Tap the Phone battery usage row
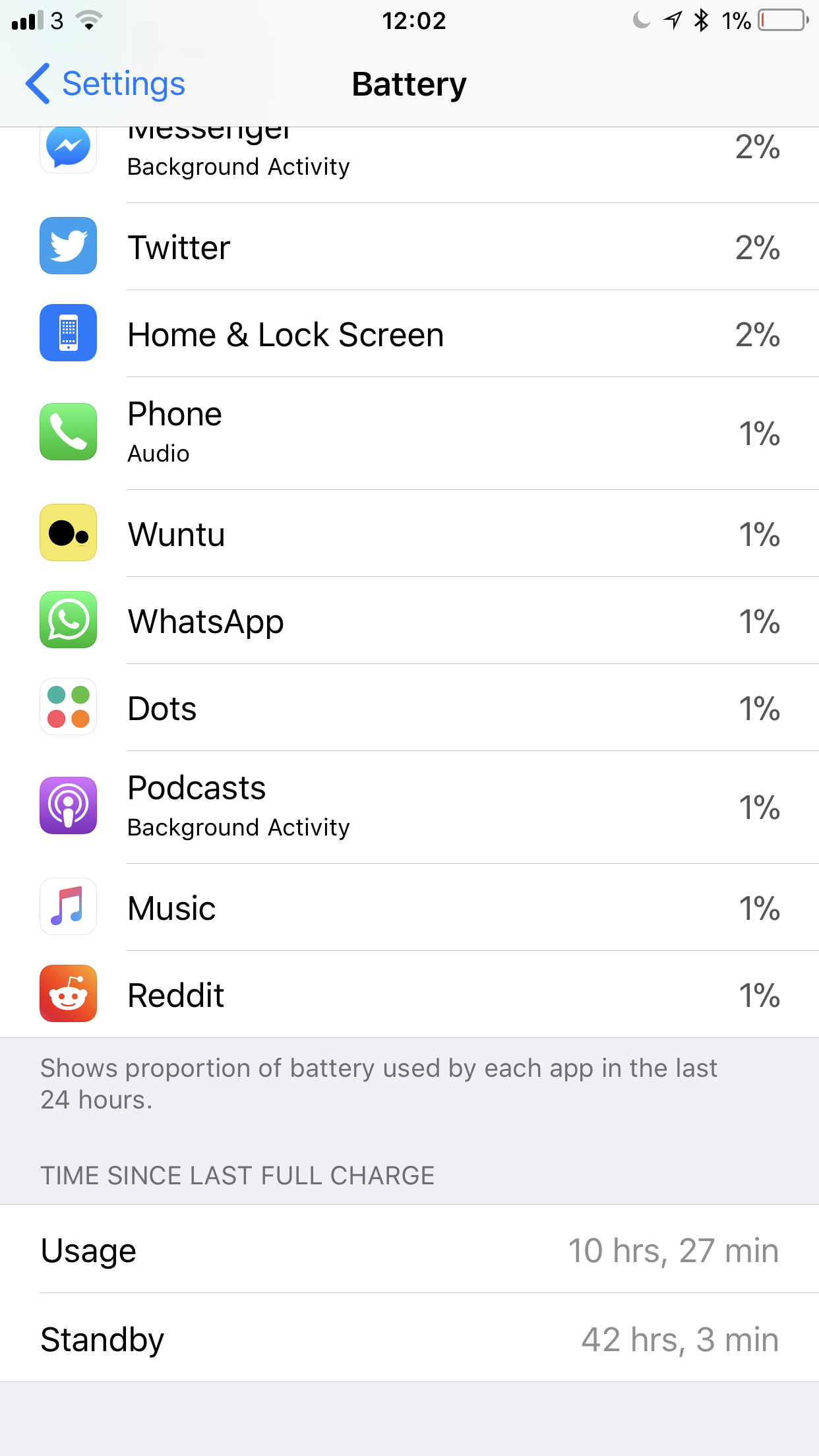This screenshot has height=1456, width=819. (x=409, y=433)
